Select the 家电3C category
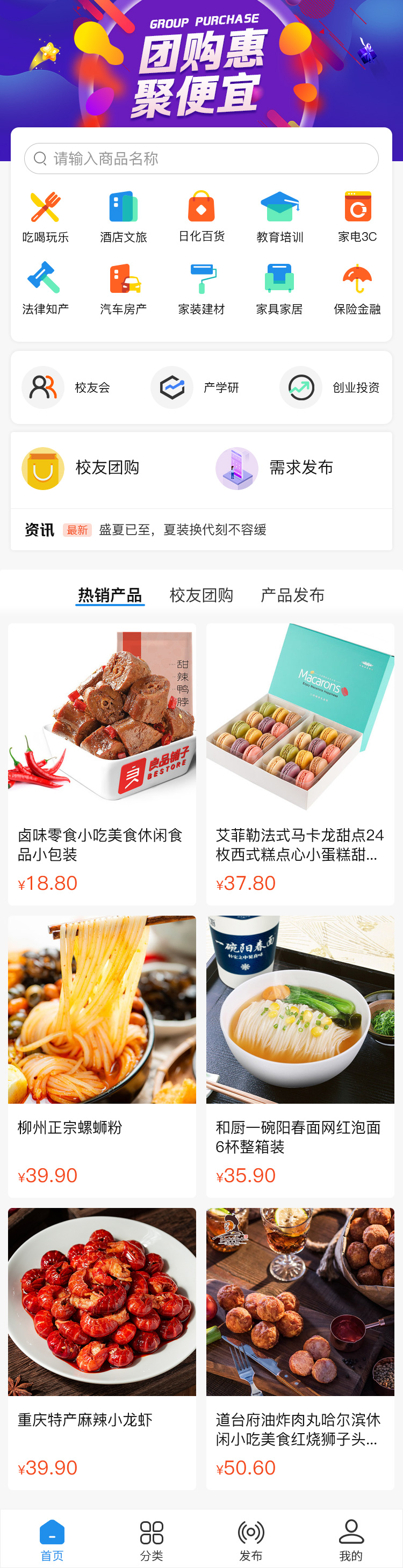This screenshot has width=403, height=1568. pos(357,217)
